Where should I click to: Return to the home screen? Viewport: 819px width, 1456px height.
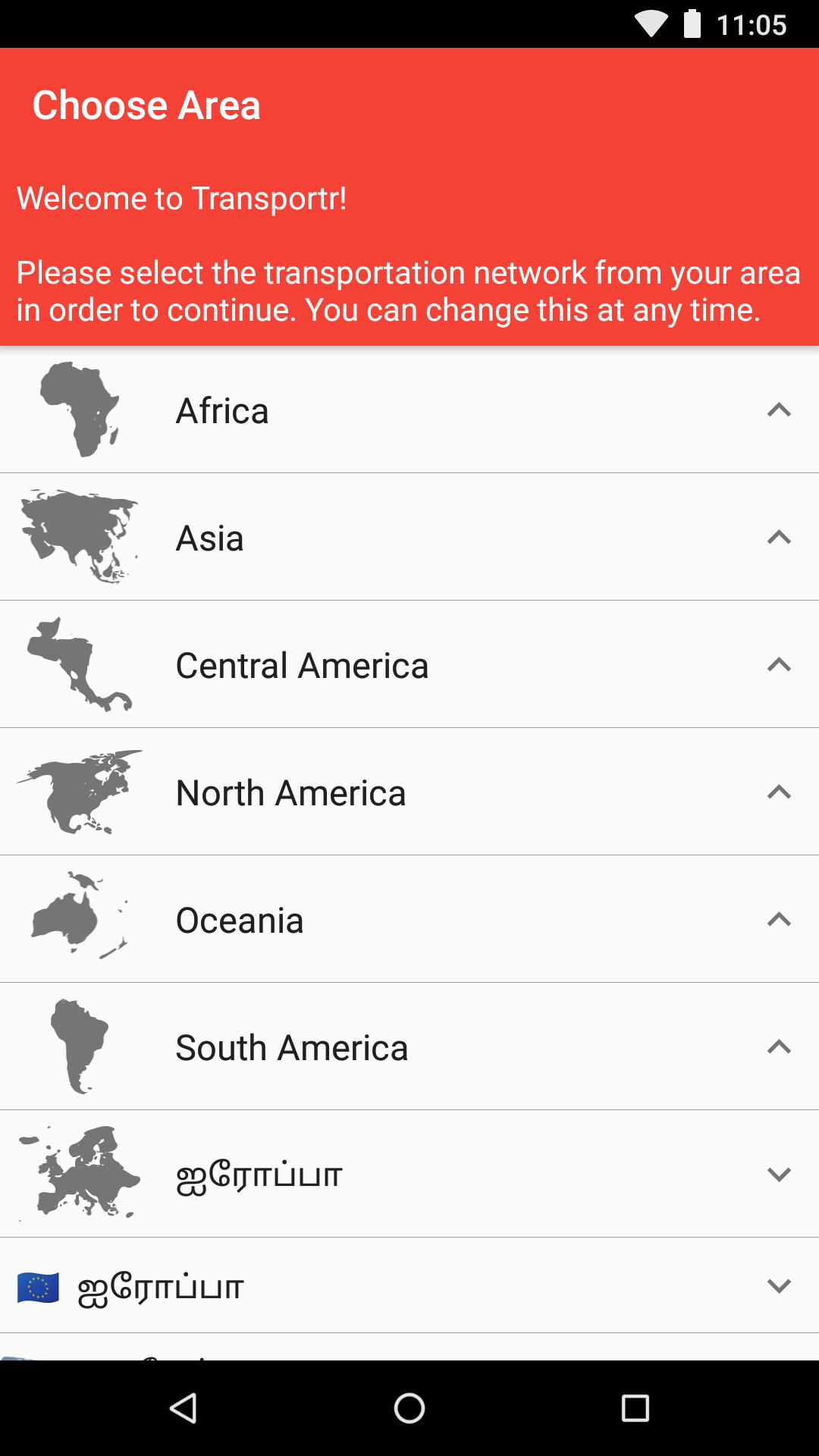pyautogui.click(x=409, y=1408)
